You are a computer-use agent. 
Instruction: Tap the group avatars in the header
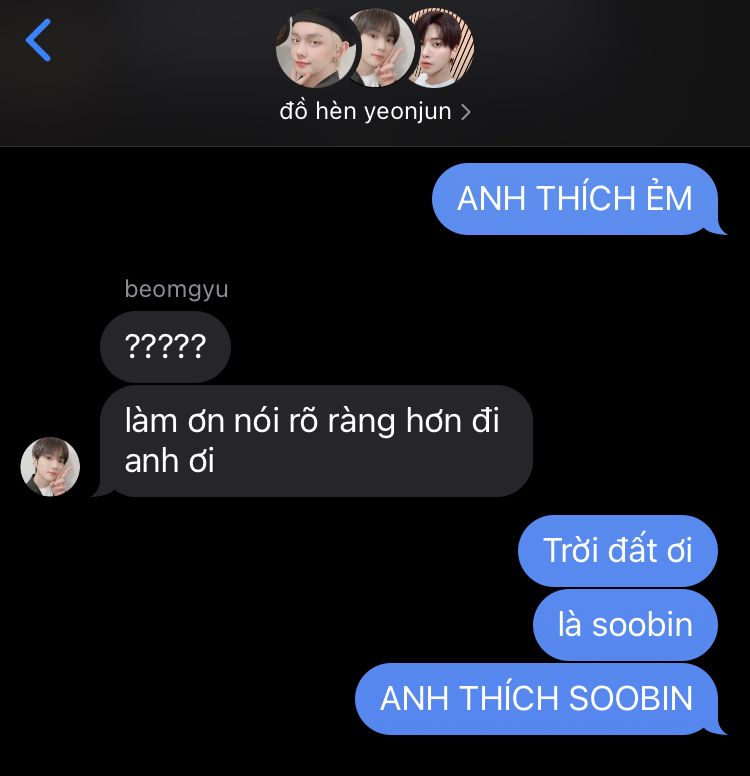(375, 48)
